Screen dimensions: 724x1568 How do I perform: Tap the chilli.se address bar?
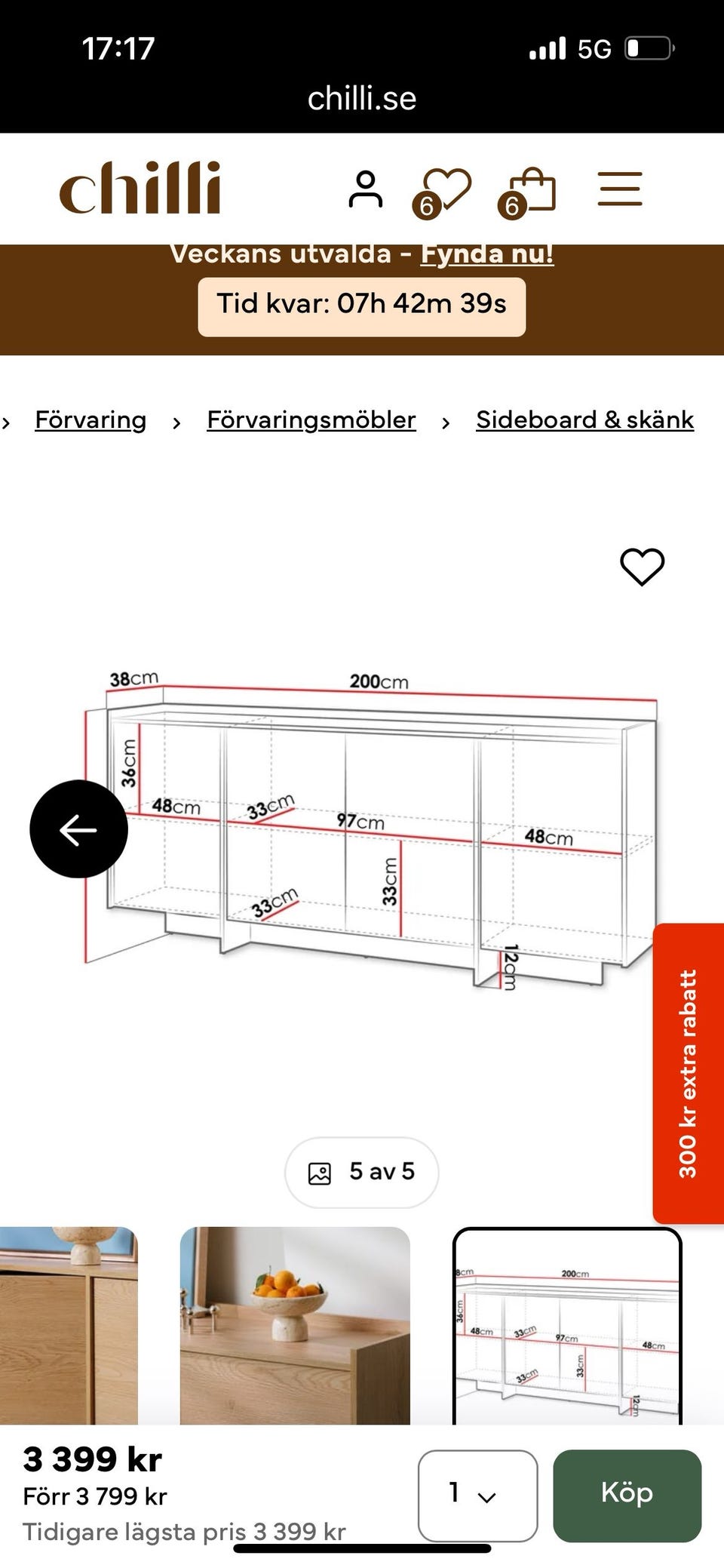pyautogui.click(x=362, y=99)
